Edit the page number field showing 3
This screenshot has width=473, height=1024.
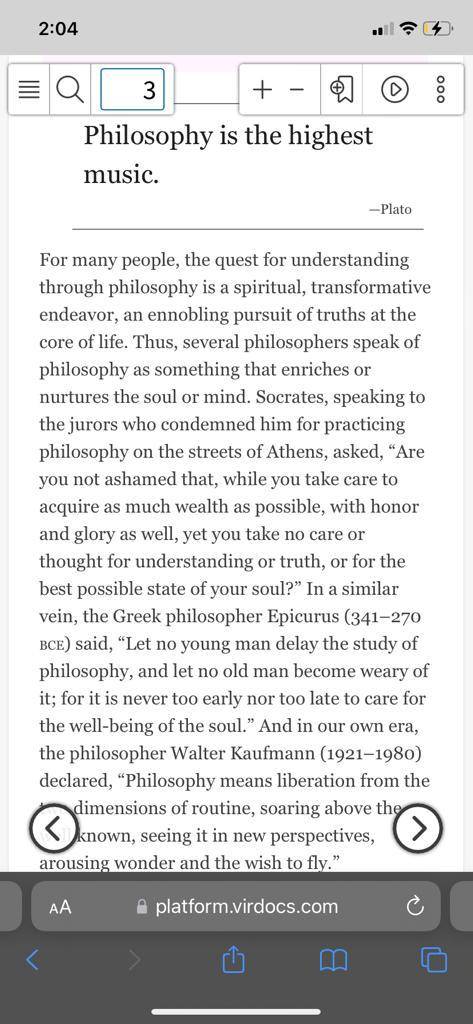coord(132,89)
